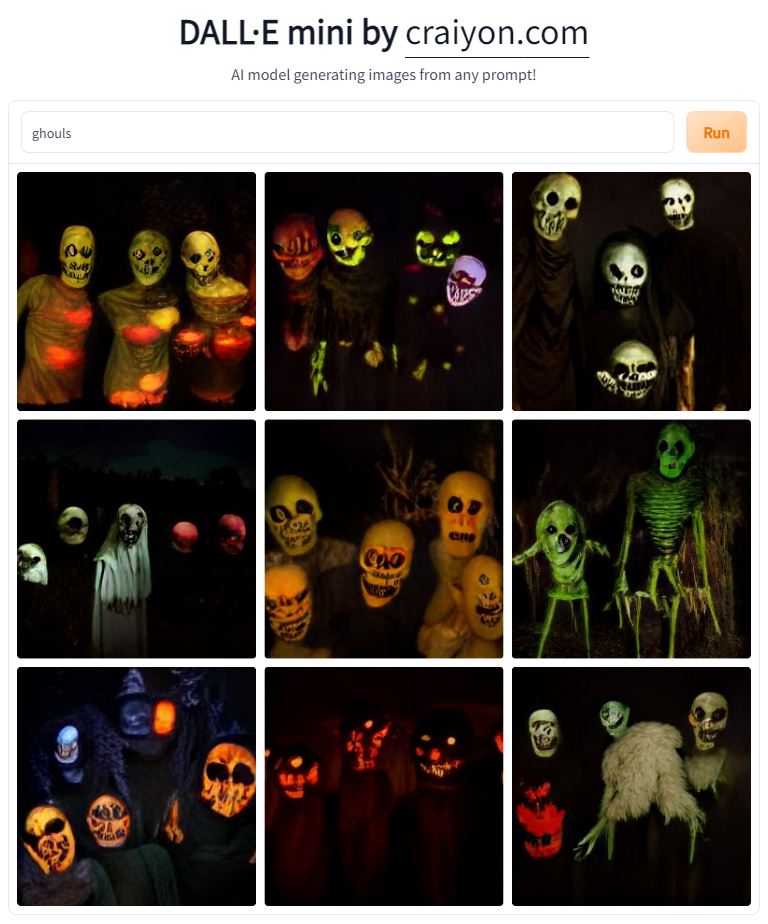Open image of hooded figures with orange masks
This screenshot has width=768, height=924.
(136, 786)
